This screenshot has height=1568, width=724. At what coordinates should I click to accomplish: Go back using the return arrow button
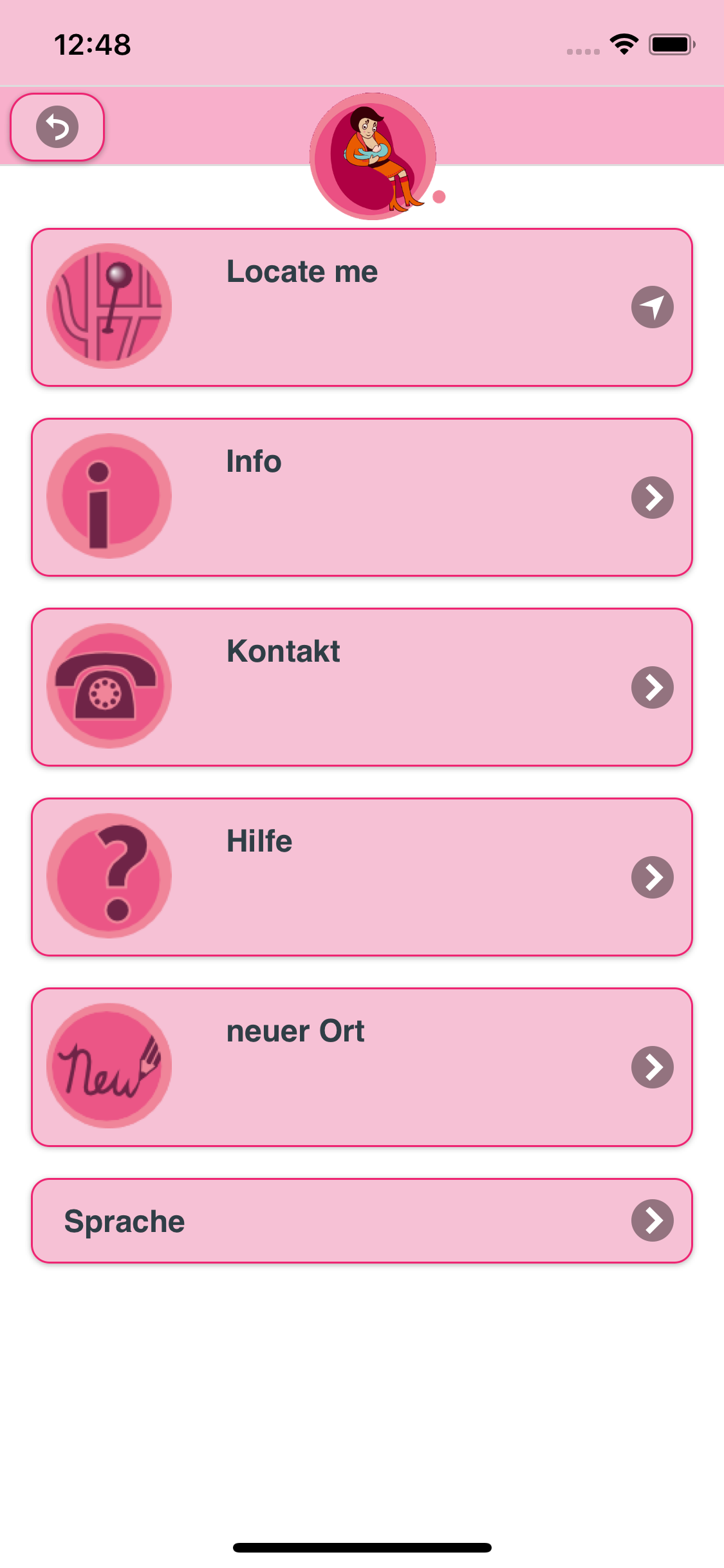point(57,127)
